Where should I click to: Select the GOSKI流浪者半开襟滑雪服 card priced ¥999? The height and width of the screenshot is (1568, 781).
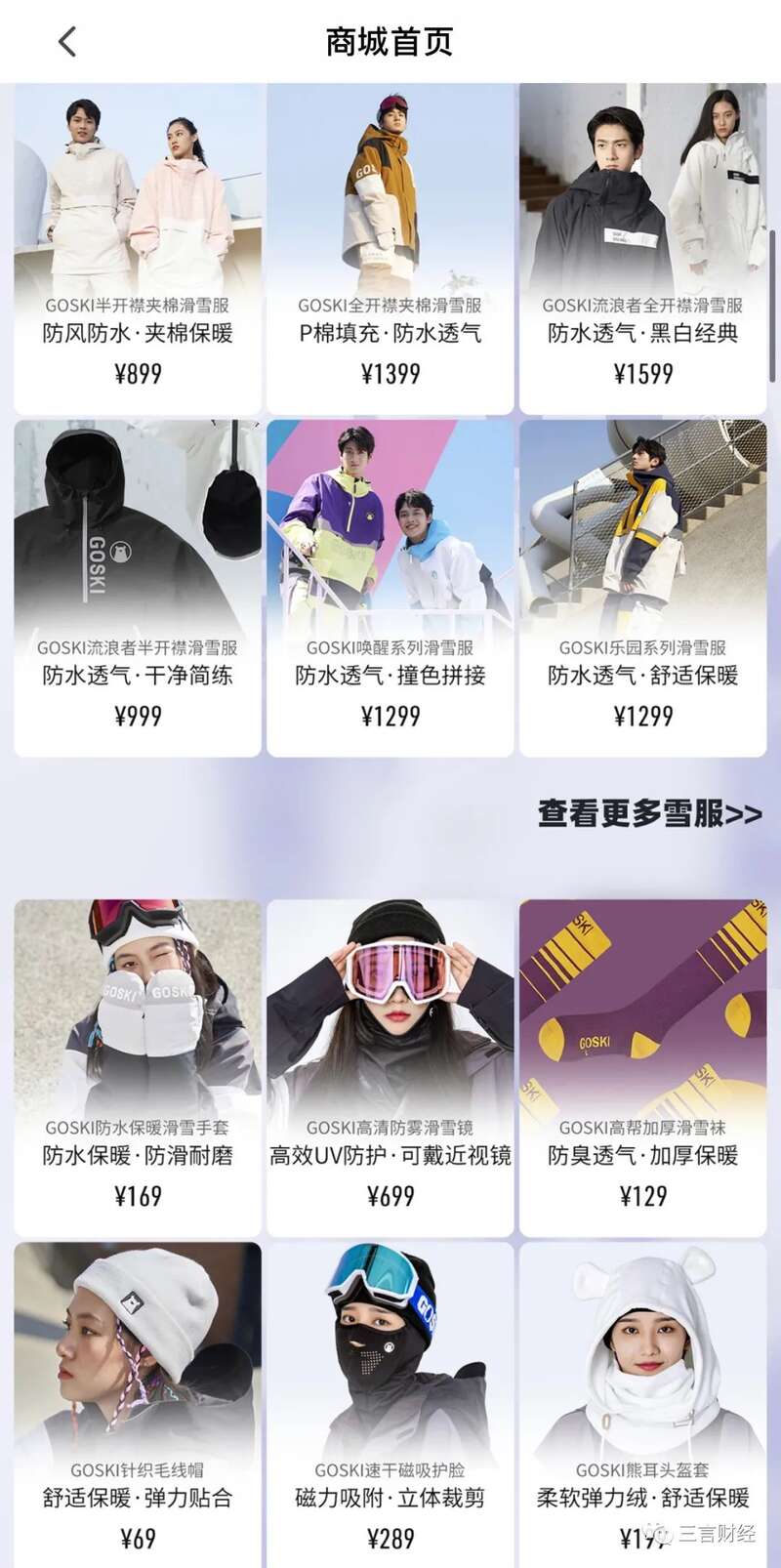pyautogui.click(x=138, y=588)
